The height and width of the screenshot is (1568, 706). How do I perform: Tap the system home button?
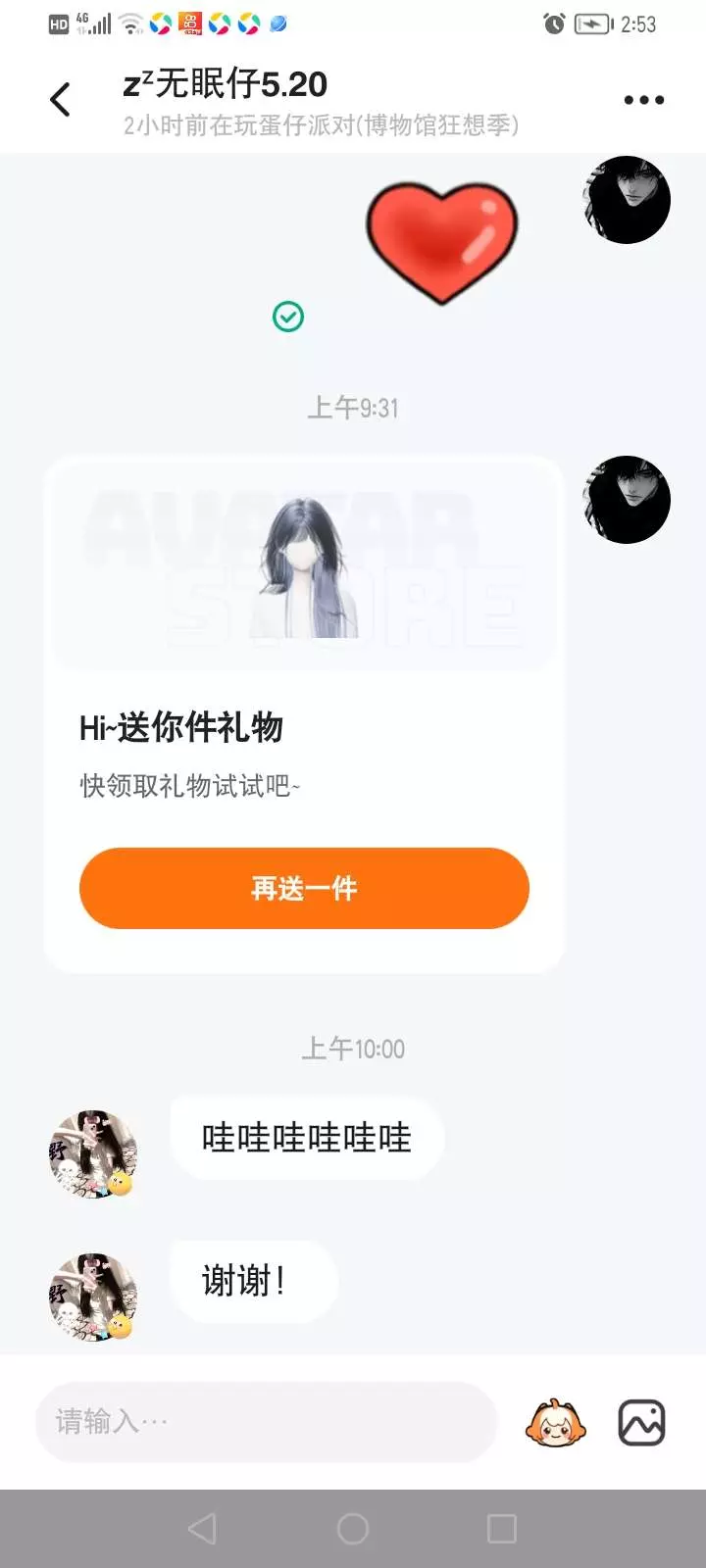tap(353, 1529)
